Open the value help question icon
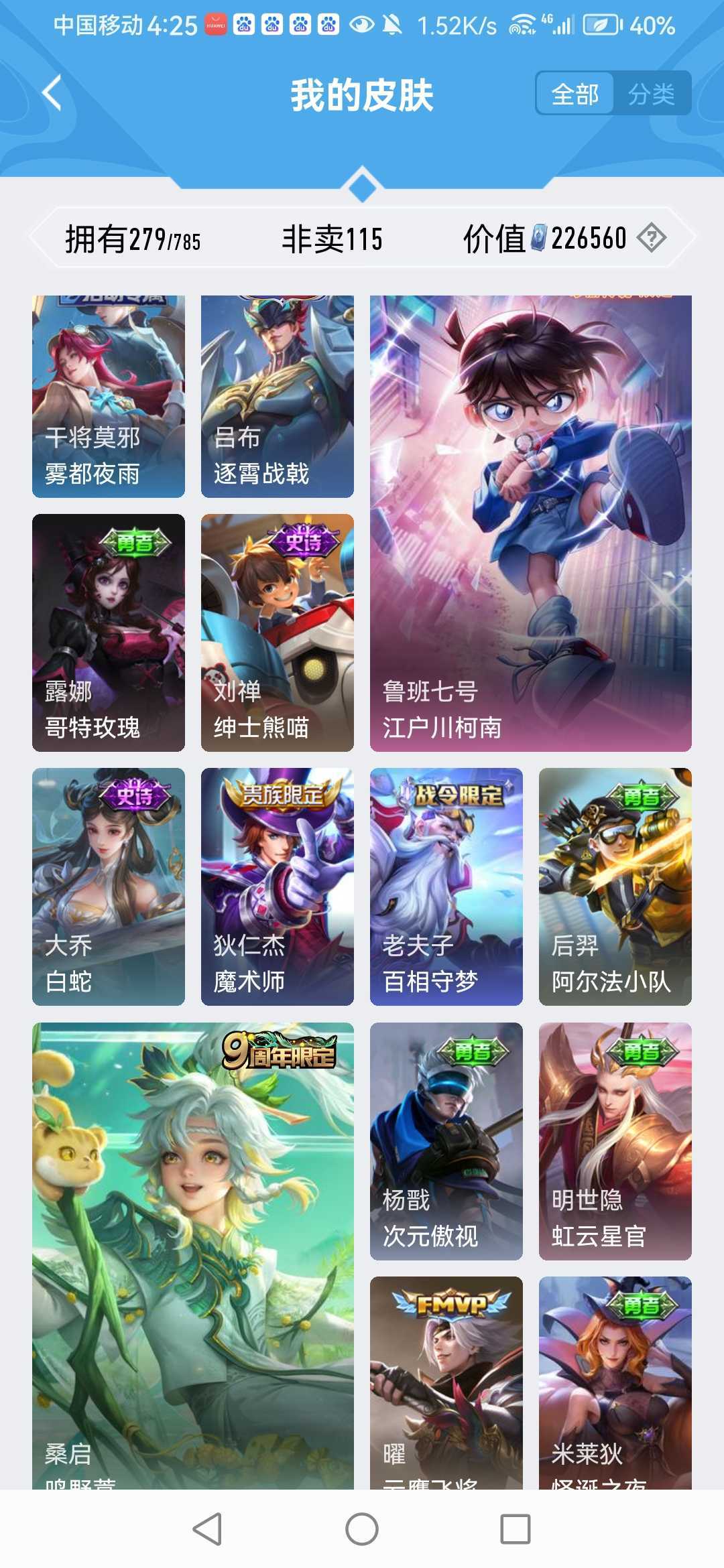Image resolution: width=724 pixels, height=1568 pixels. tap(652, 238)
